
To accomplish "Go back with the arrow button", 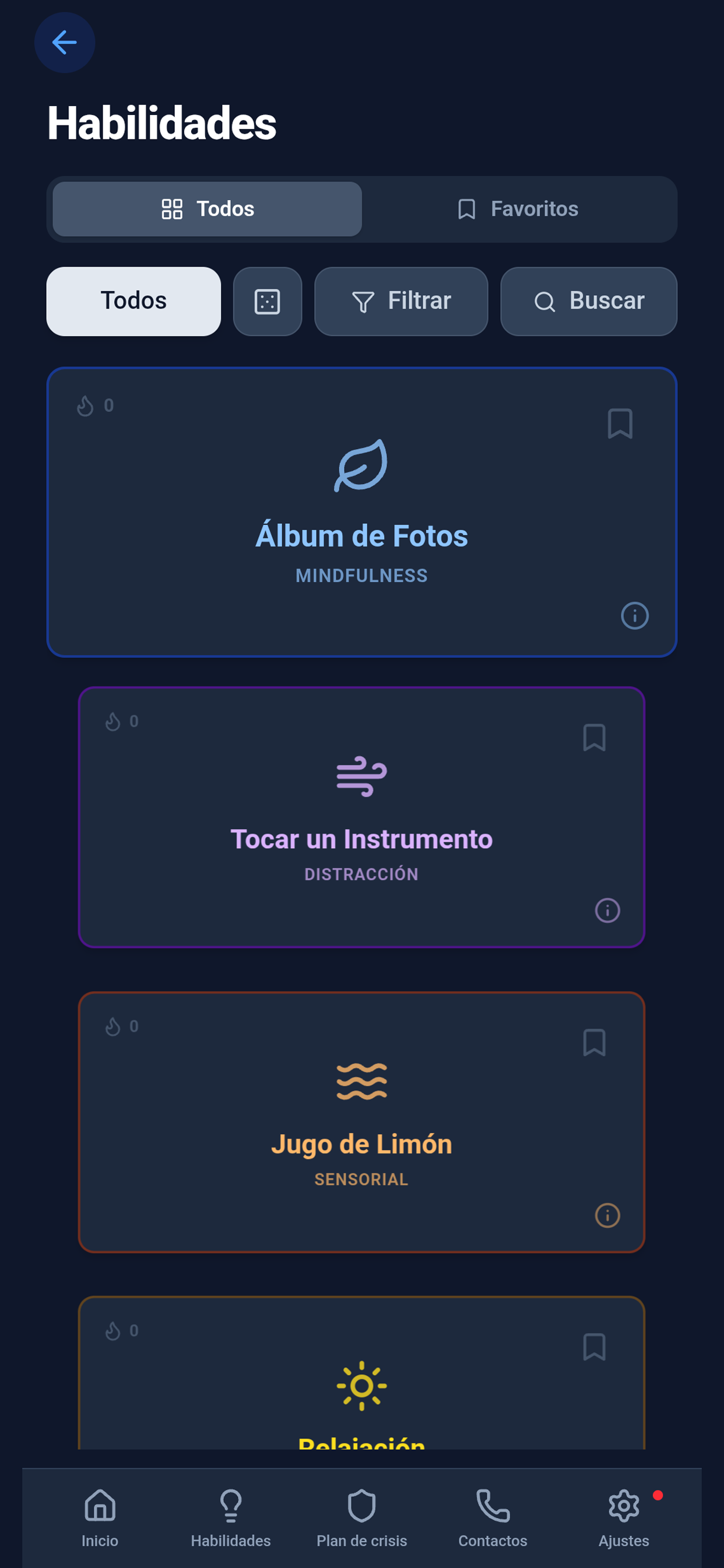I will click(65, 42).
